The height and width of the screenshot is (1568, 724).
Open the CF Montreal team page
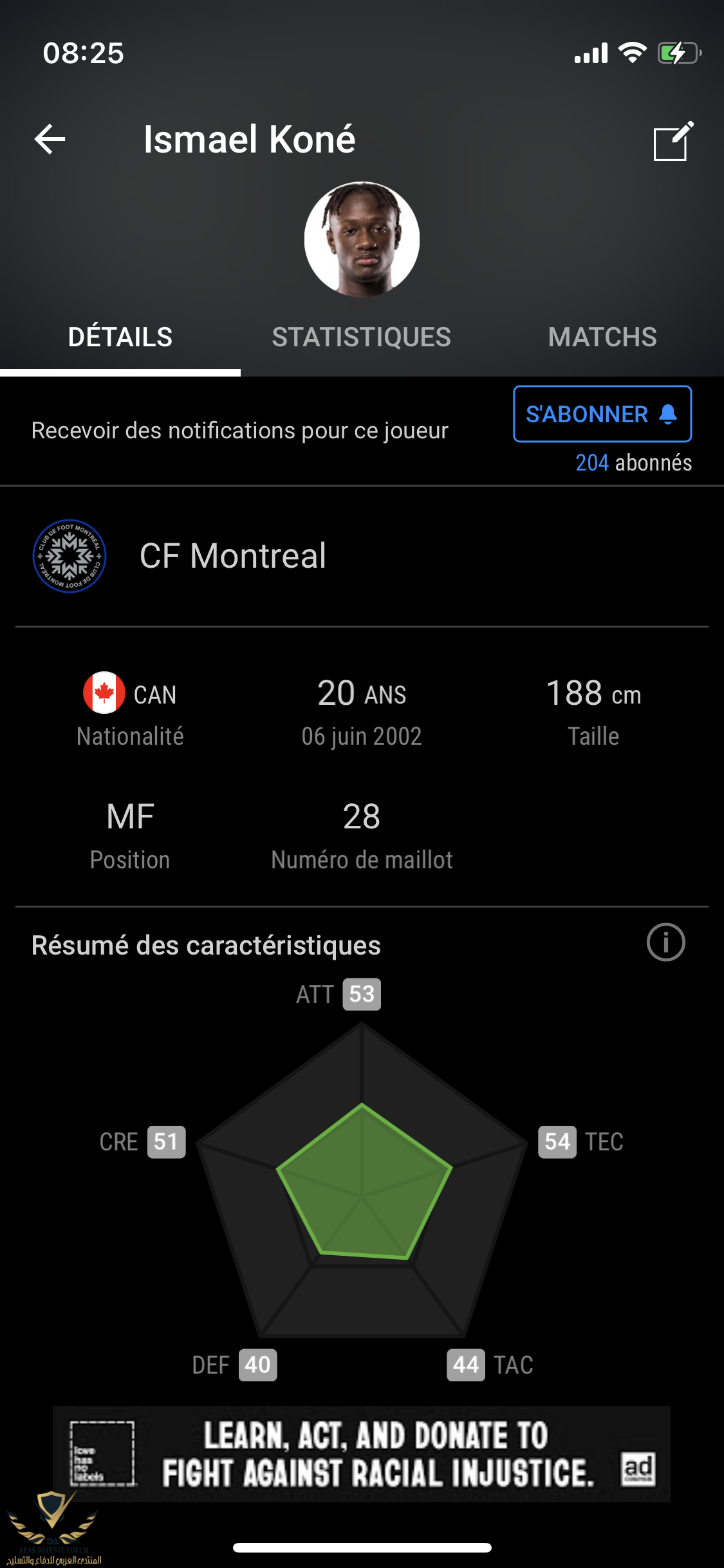tap(232, 556)
